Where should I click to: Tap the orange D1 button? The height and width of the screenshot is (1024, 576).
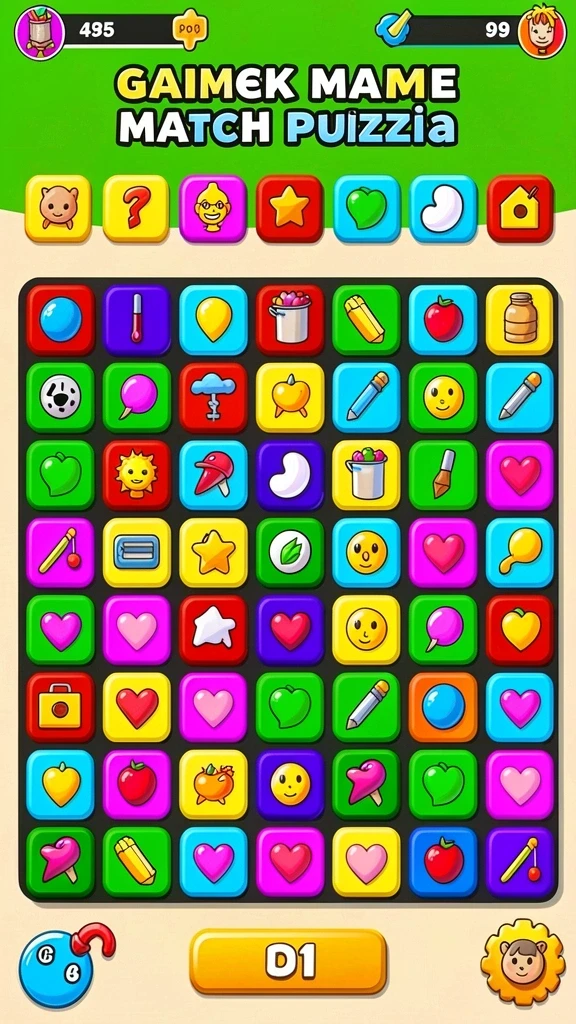pos(288,961)
